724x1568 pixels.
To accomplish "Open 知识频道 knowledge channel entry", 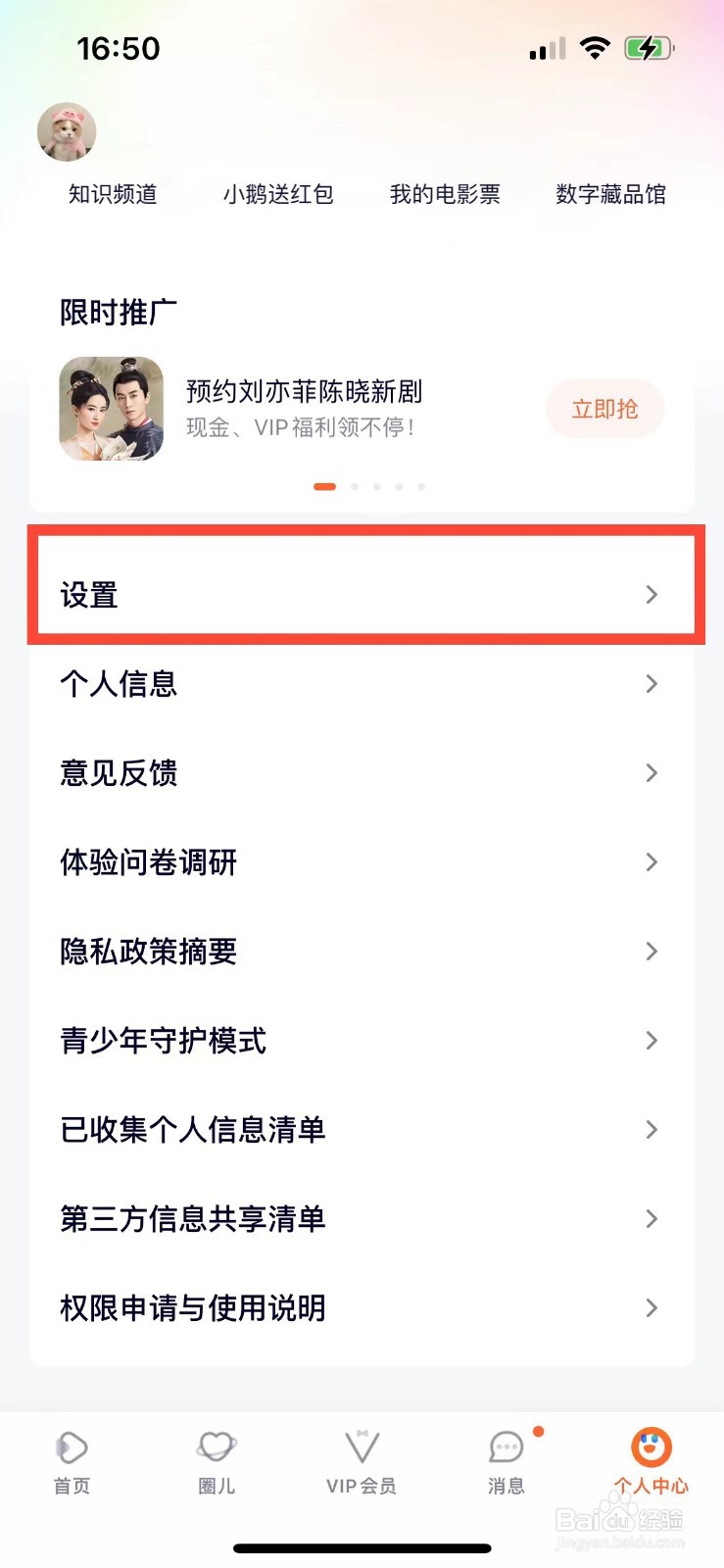I will tap(113, 194).
